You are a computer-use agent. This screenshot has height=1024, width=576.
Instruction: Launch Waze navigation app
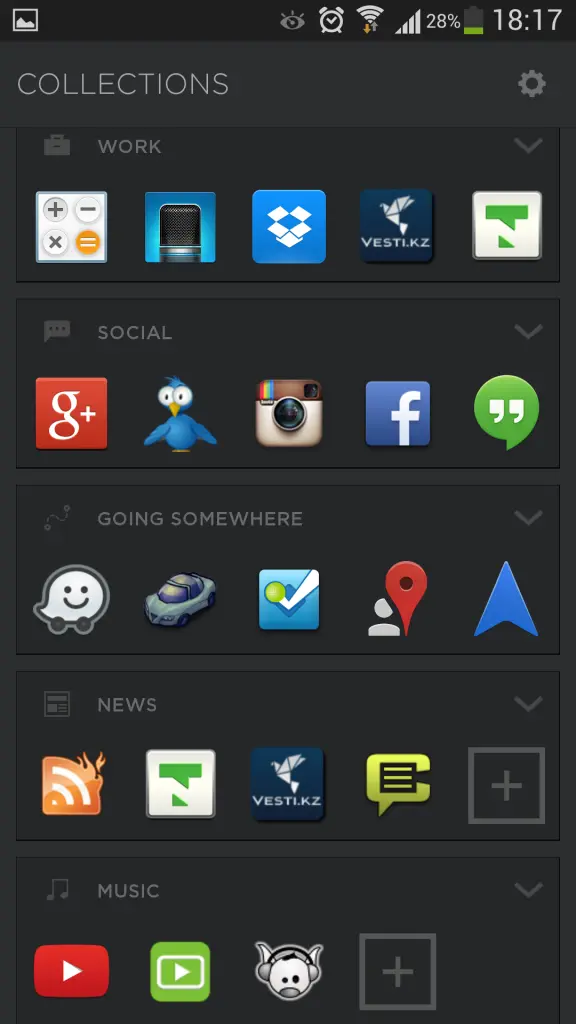71,599
